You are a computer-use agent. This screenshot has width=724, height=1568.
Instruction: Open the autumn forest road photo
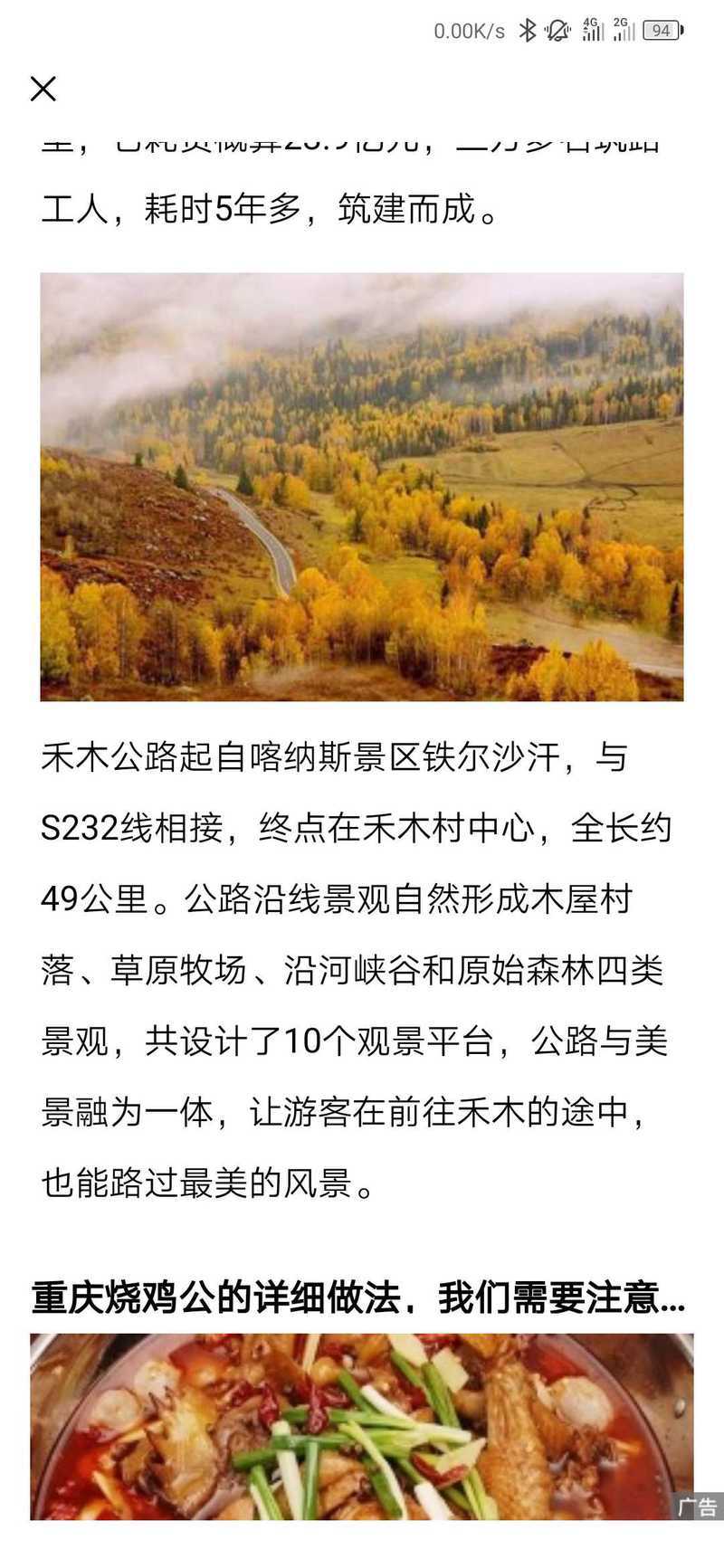[x=362, y=487]
